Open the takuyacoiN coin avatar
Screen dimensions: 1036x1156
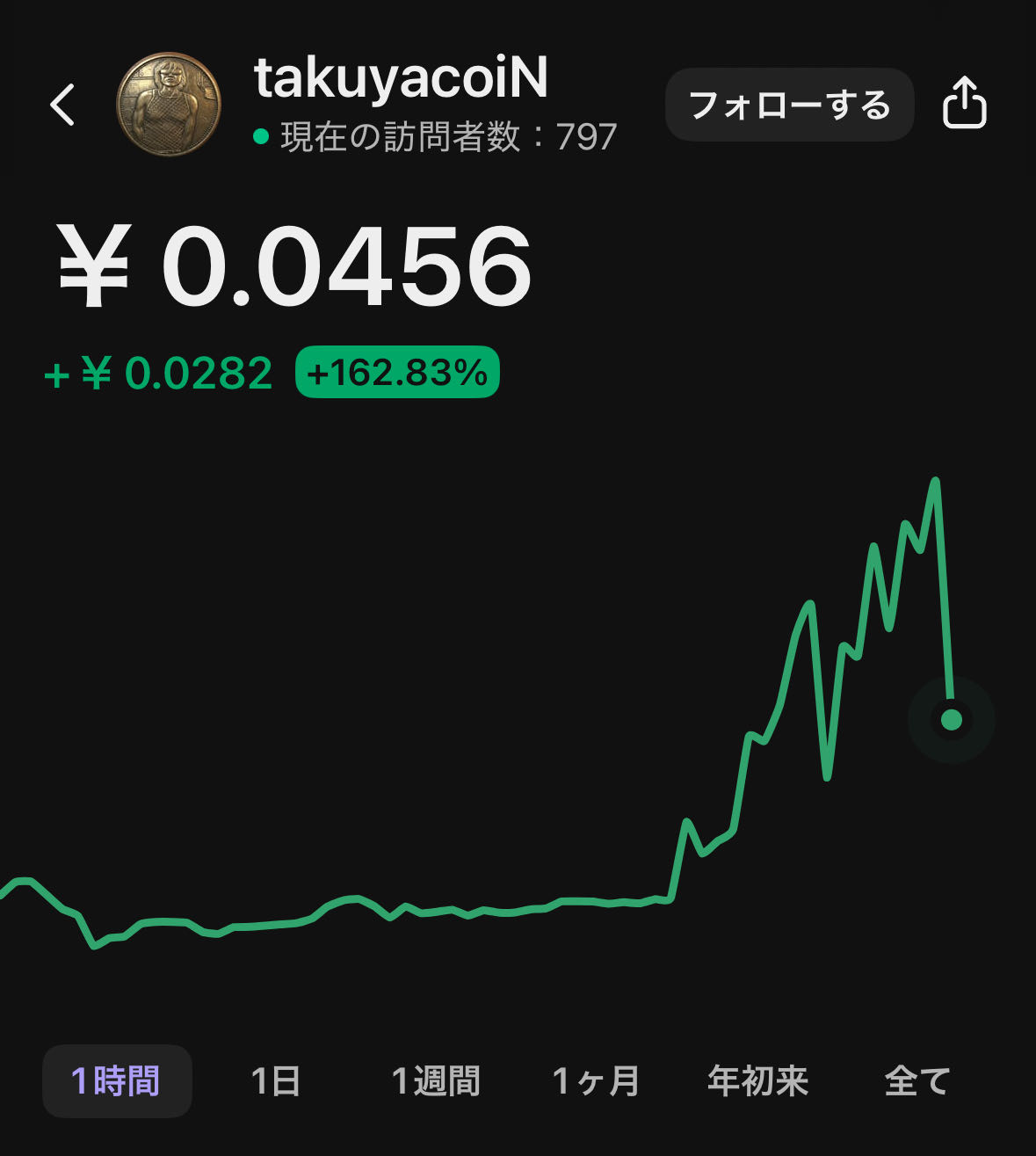pos(169,105)
